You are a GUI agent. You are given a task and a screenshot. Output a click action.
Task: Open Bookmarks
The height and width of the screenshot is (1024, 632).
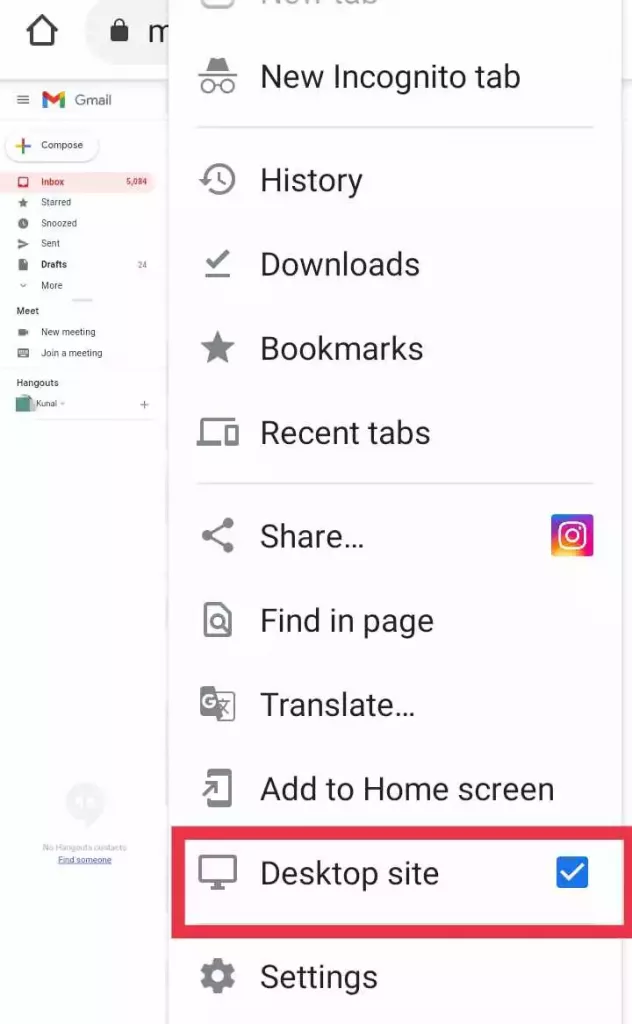(394, 348)
